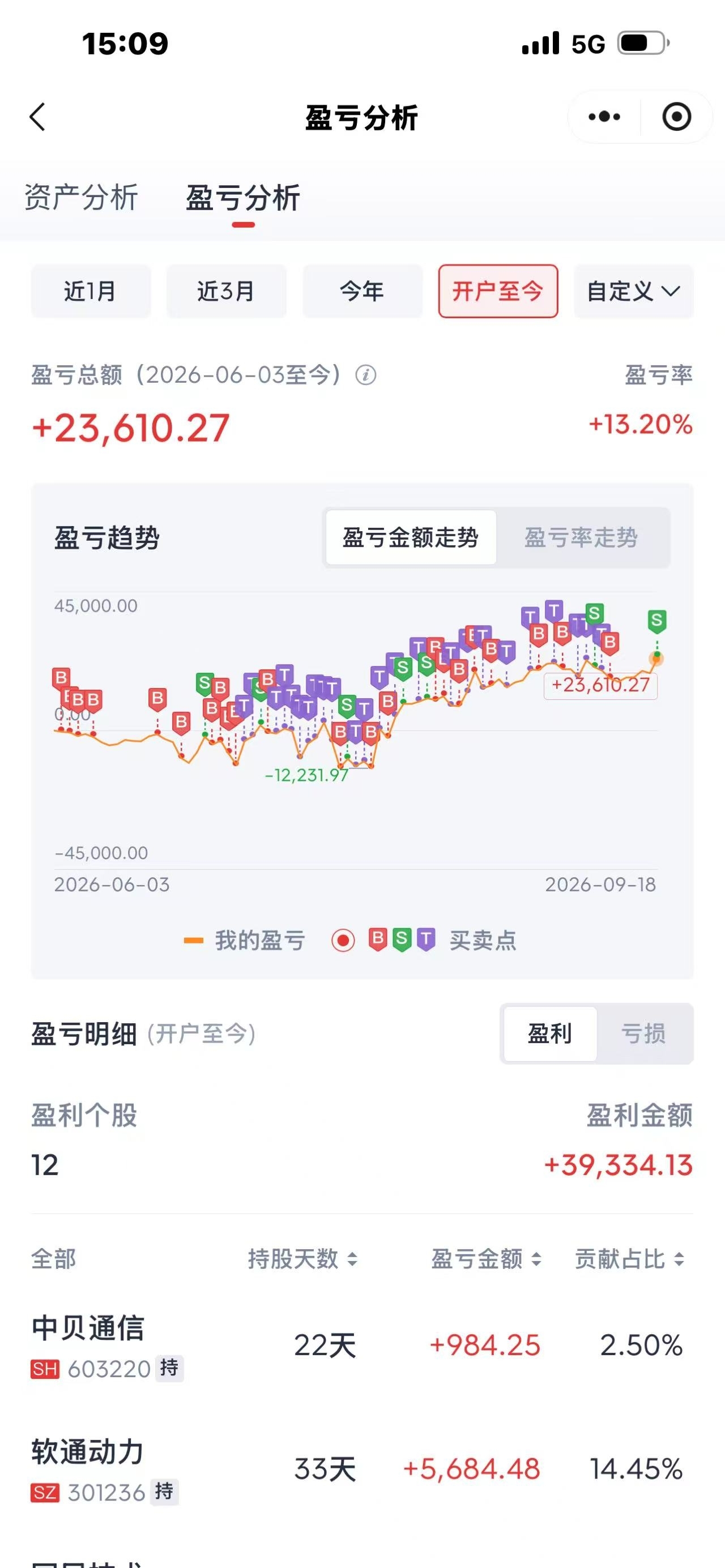Switch to the 资产分析 tab
The height and width of the screenshot is (1568, 725).
point(81,198)
